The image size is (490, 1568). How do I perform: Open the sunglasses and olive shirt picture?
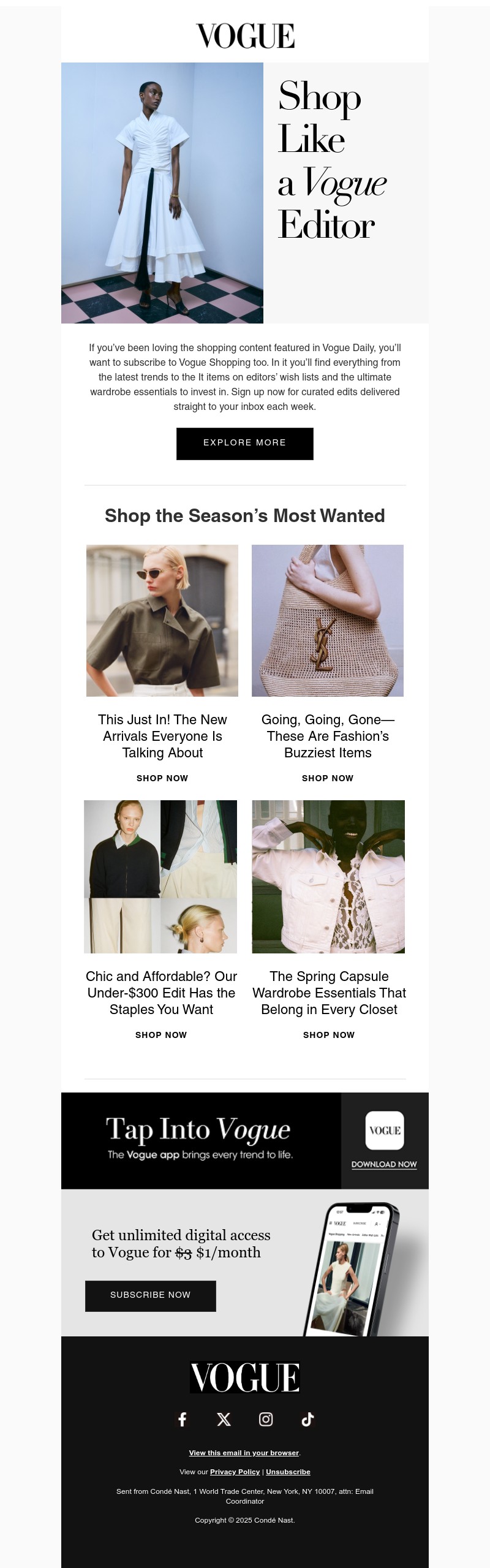pos(162,621)
